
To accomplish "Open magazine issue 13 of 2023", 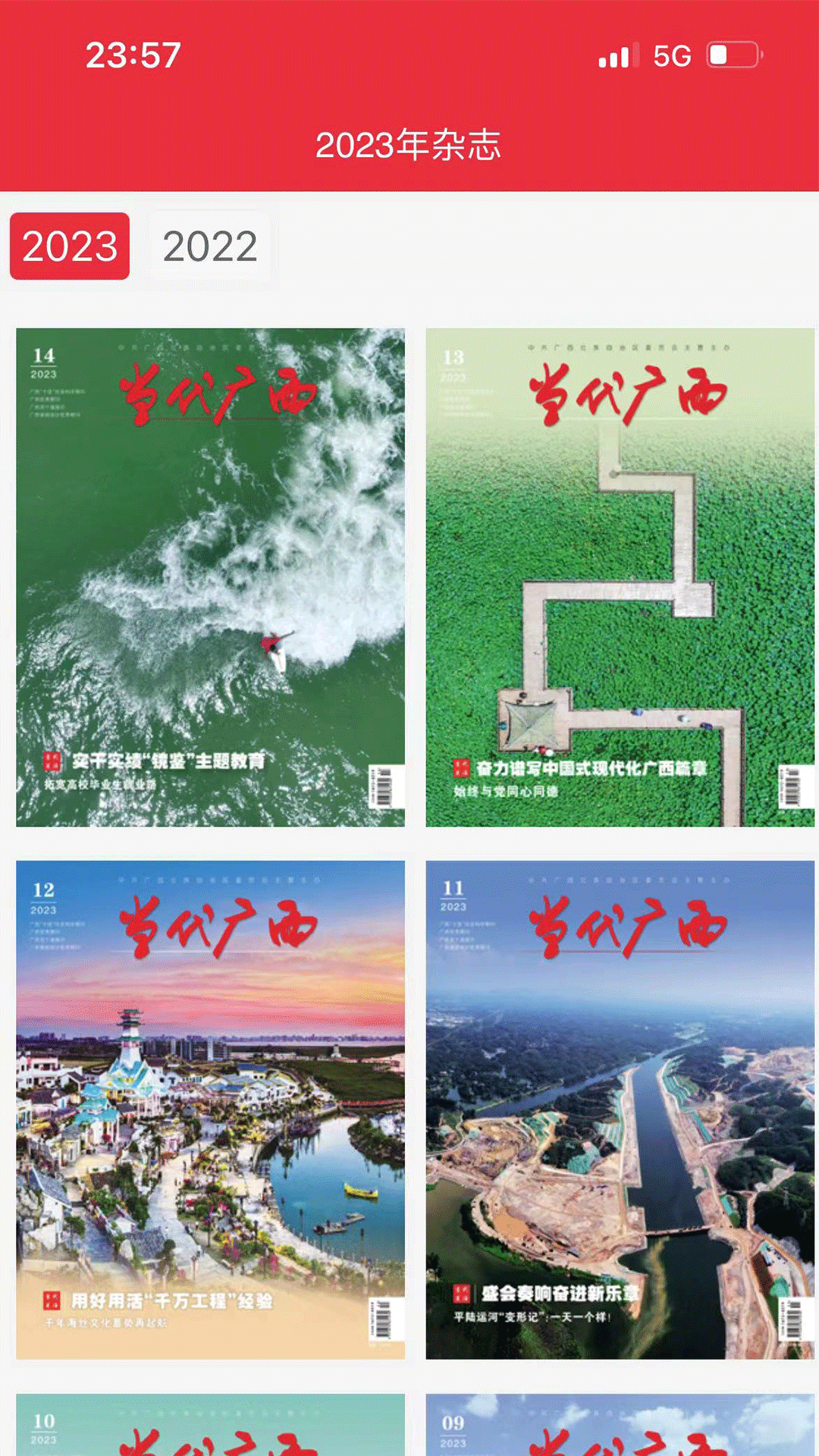I will click(620, 577).
